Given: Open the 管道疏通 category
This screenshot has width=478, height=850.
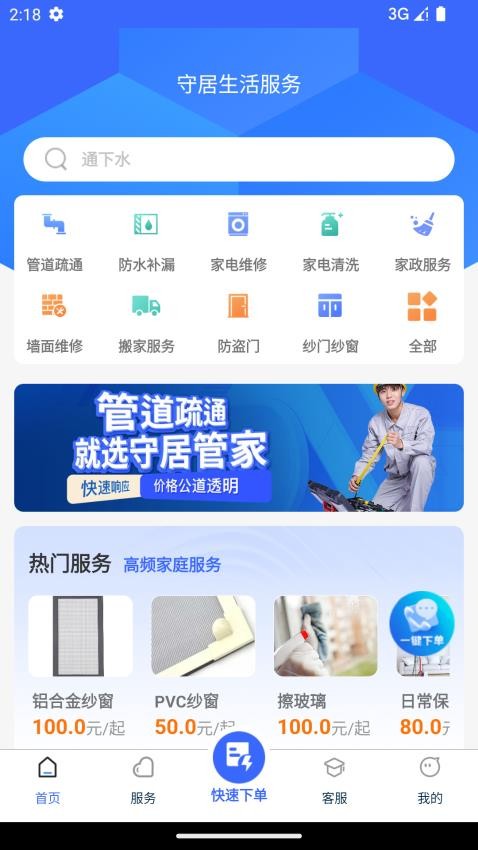Looking at the screenshot, I should coord(55,241).
